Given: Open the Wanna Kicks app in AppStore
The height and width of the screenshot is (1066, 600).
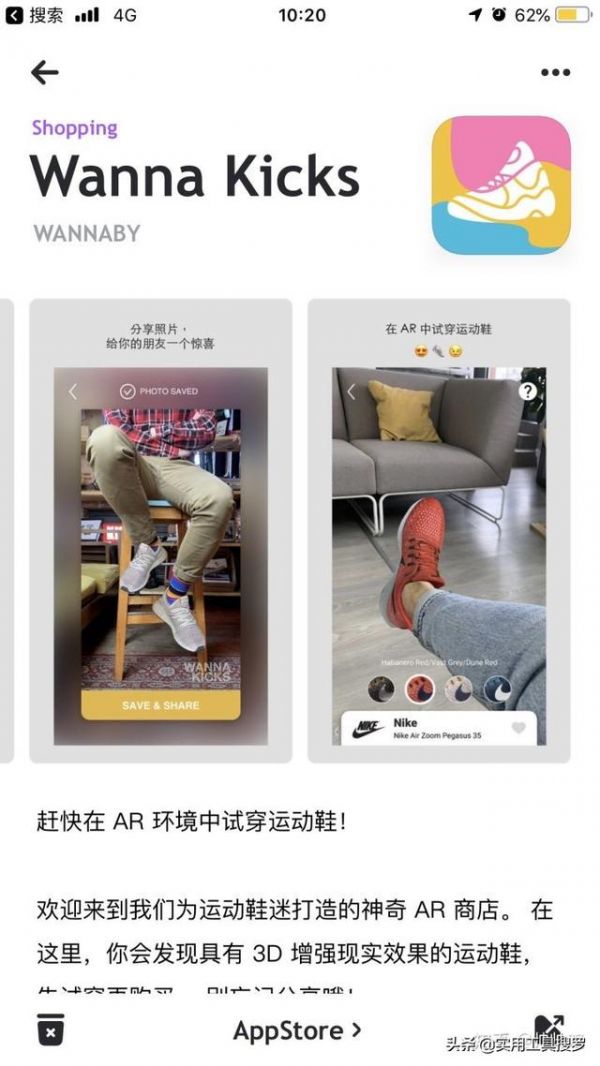Looking at the screenshot, I should pyautogui.click(x=297, y=1029).
